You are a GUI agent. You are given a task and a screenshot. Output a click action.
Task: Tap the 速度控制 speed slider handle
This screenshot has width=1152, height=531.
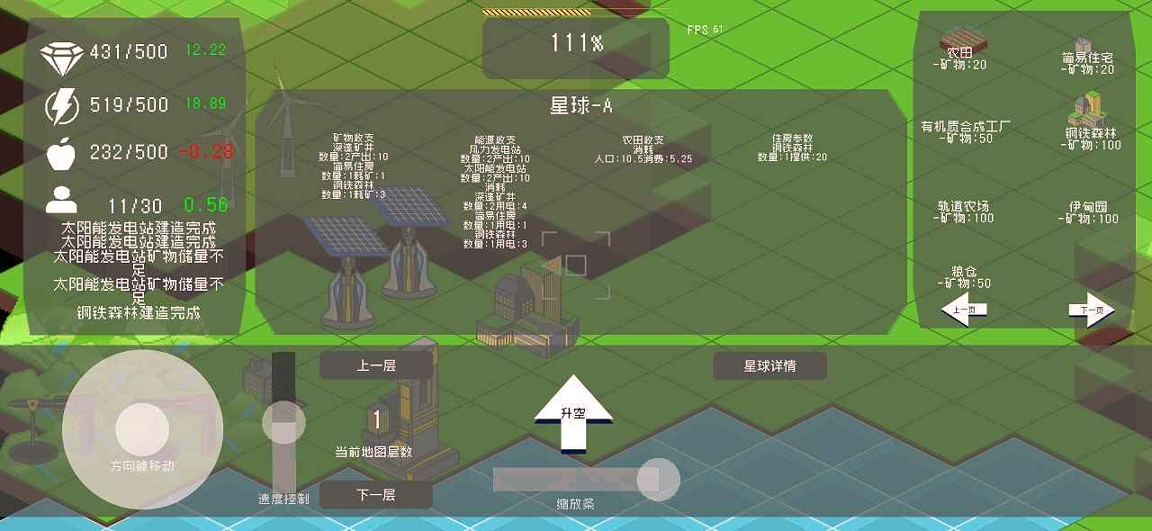(284, 421)
